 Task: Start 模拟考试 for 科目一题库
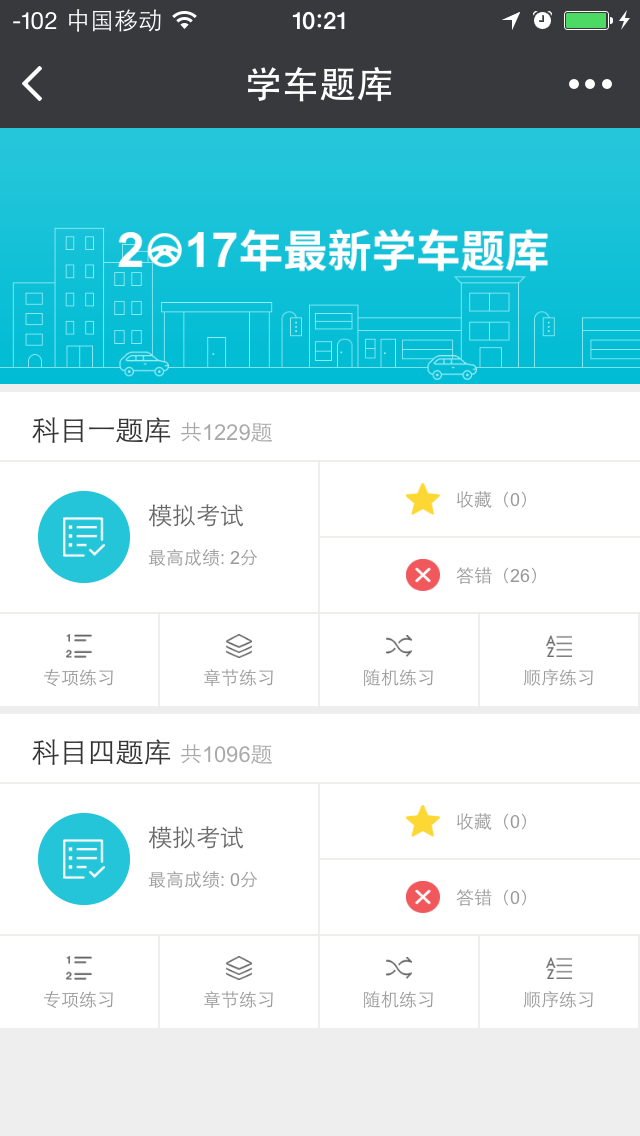tap(160, 537)
